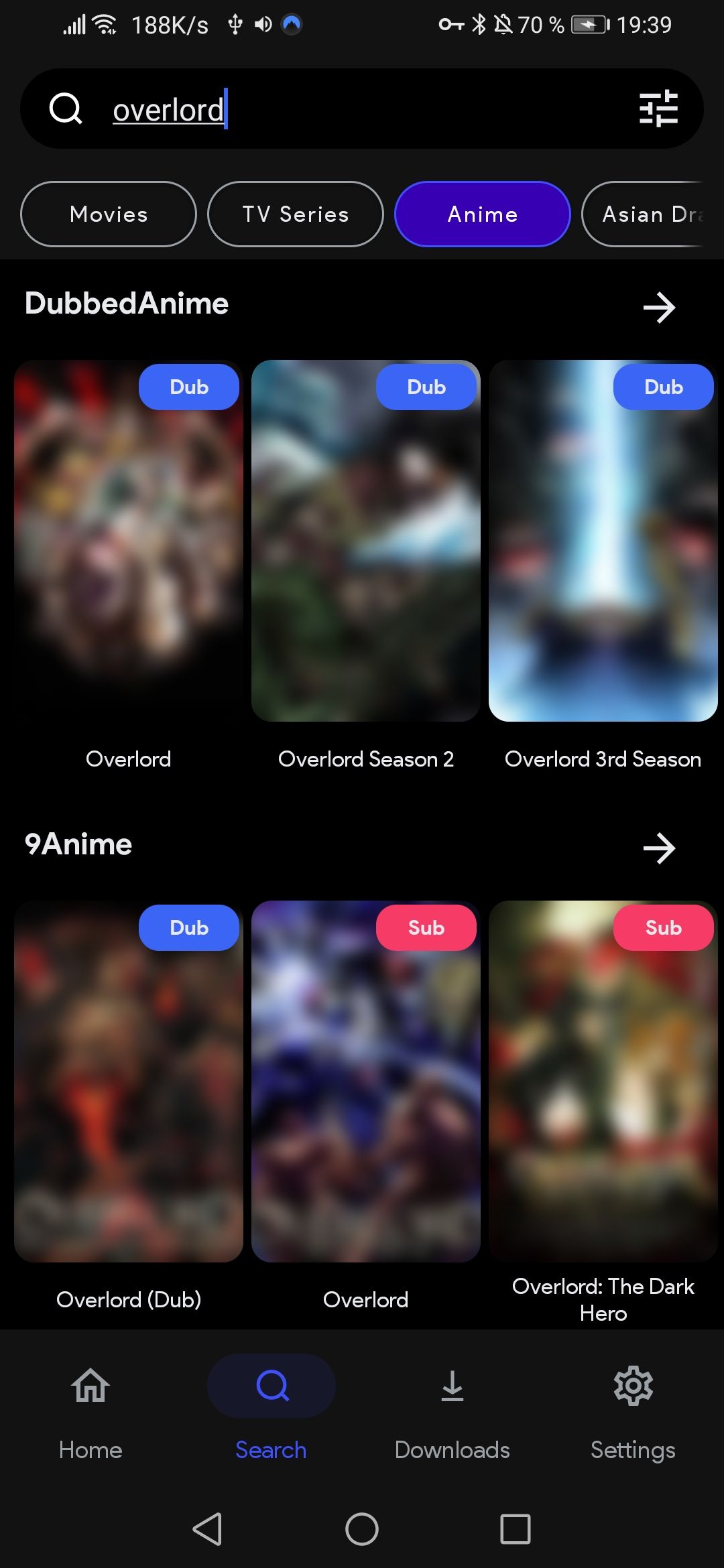Screen dimensions: 724x1568
Task: Expand 9Anime results with the arrow
Action: coord(659,848)
